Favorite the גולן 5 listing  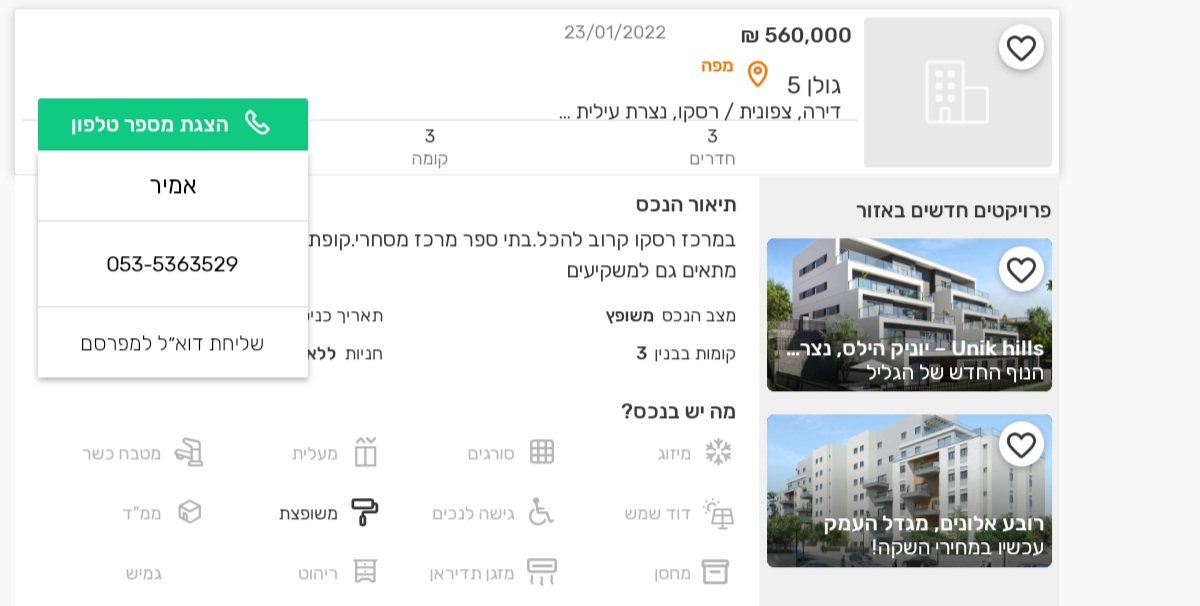tap(1020, 48)
